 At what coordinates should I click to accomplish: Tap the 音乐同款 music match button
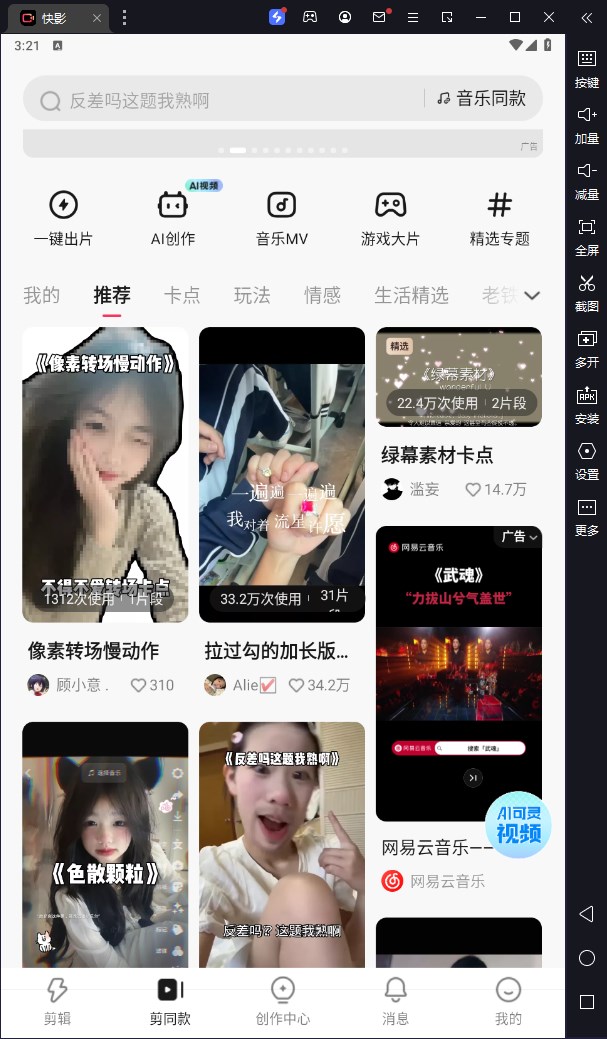(x=482, y=99)
